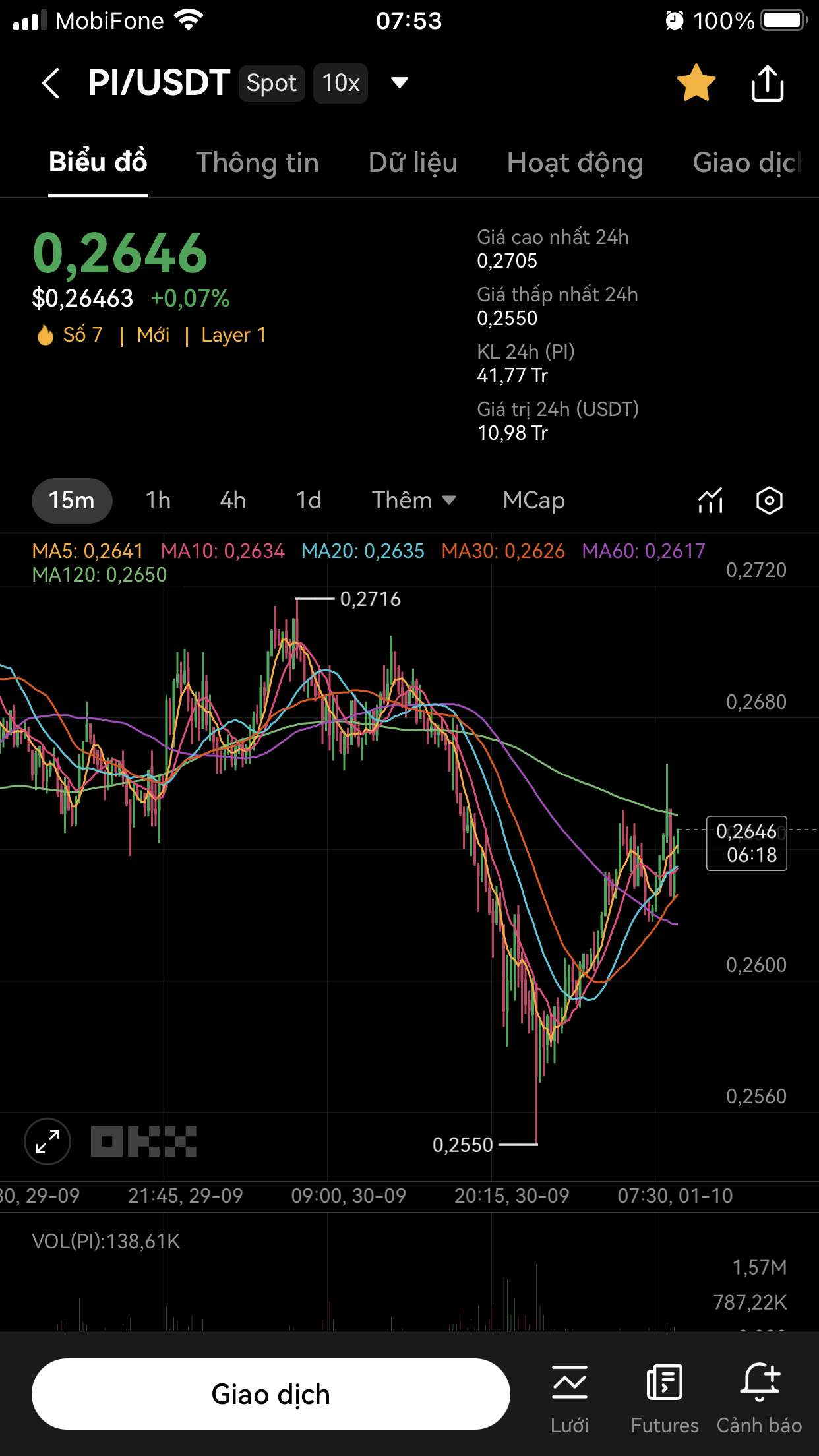Screen dimensions: 819x1456
Task: Open the Dữ liệu tab
Action: point(413,163)
